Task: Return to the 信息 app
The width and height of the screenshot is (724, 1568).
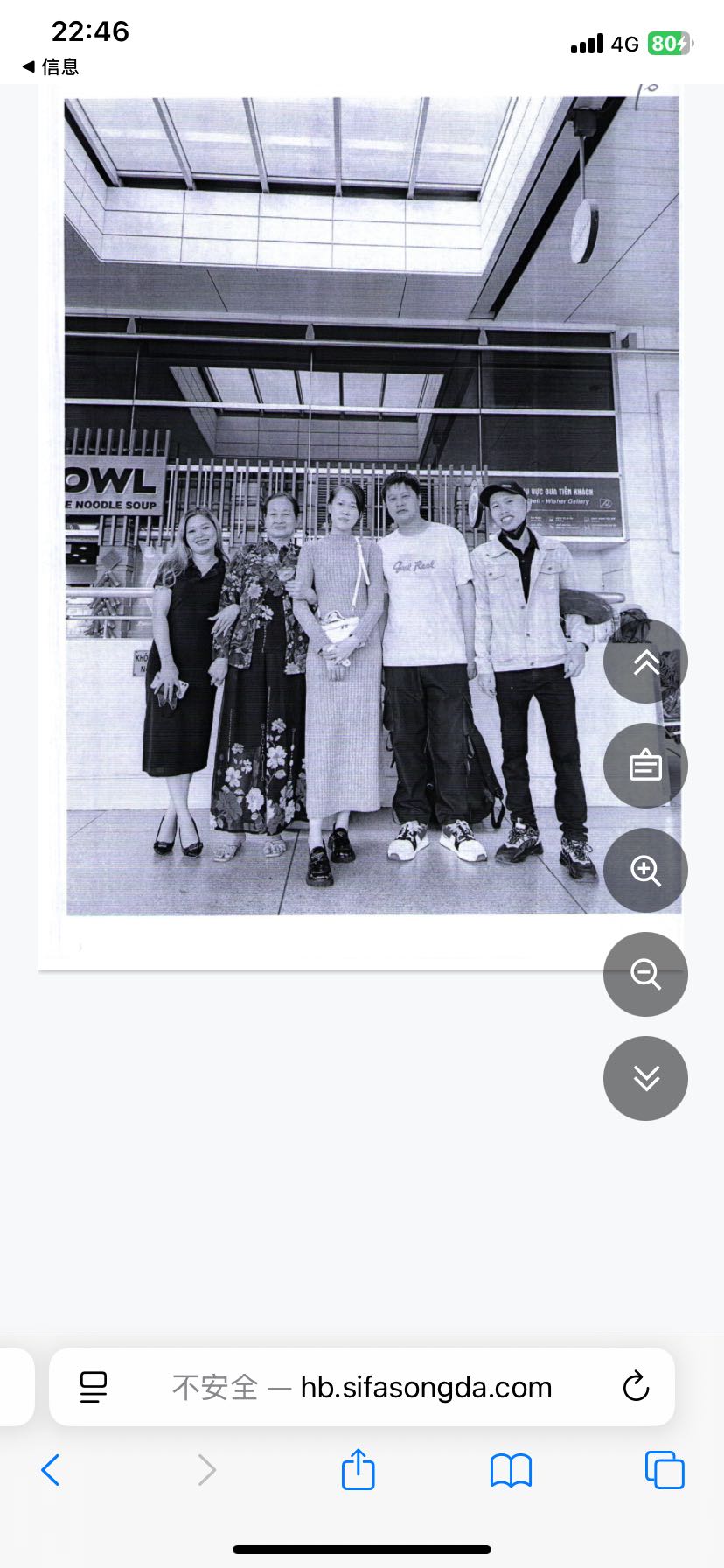Action: tap(51, 66)
